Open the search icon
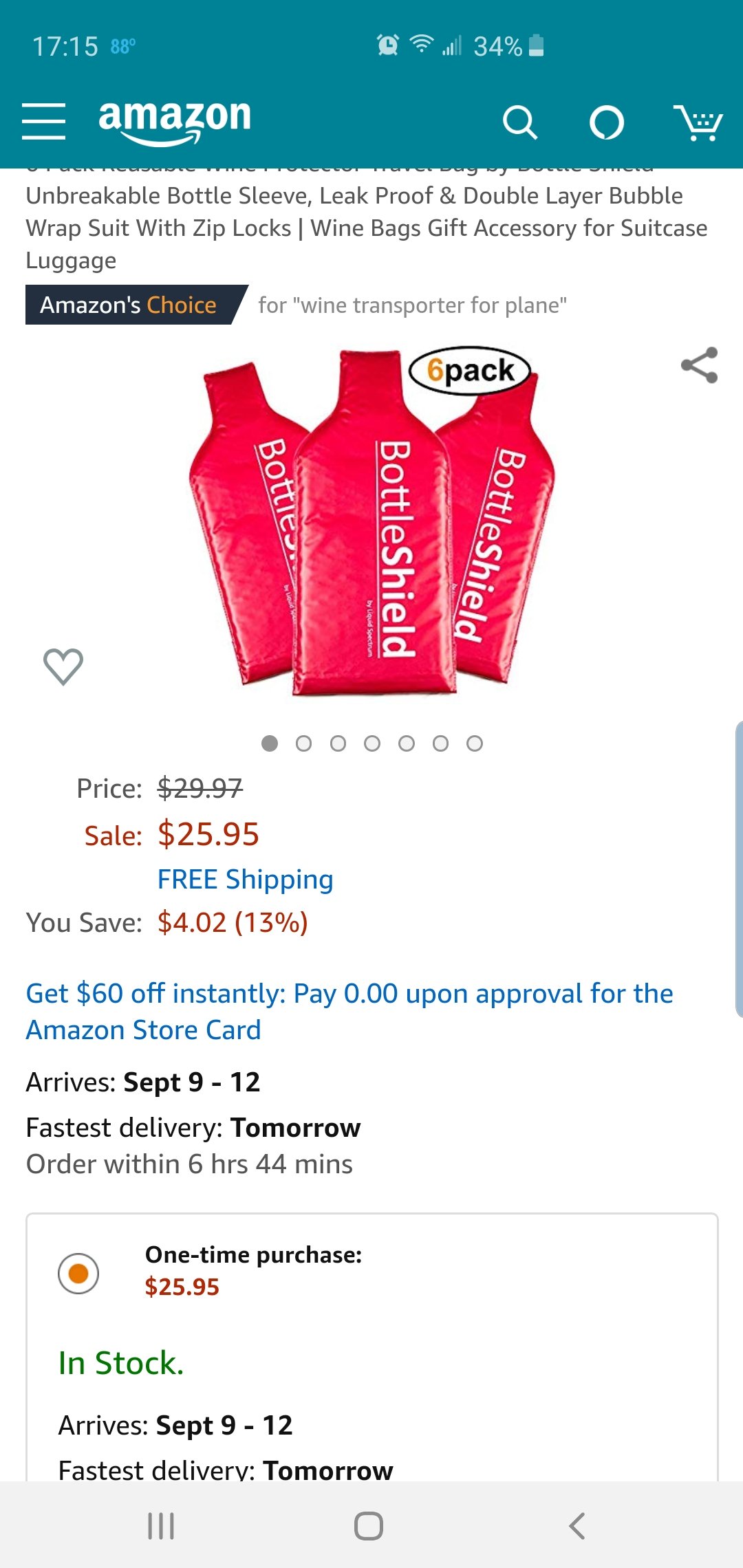 (520, 123)
